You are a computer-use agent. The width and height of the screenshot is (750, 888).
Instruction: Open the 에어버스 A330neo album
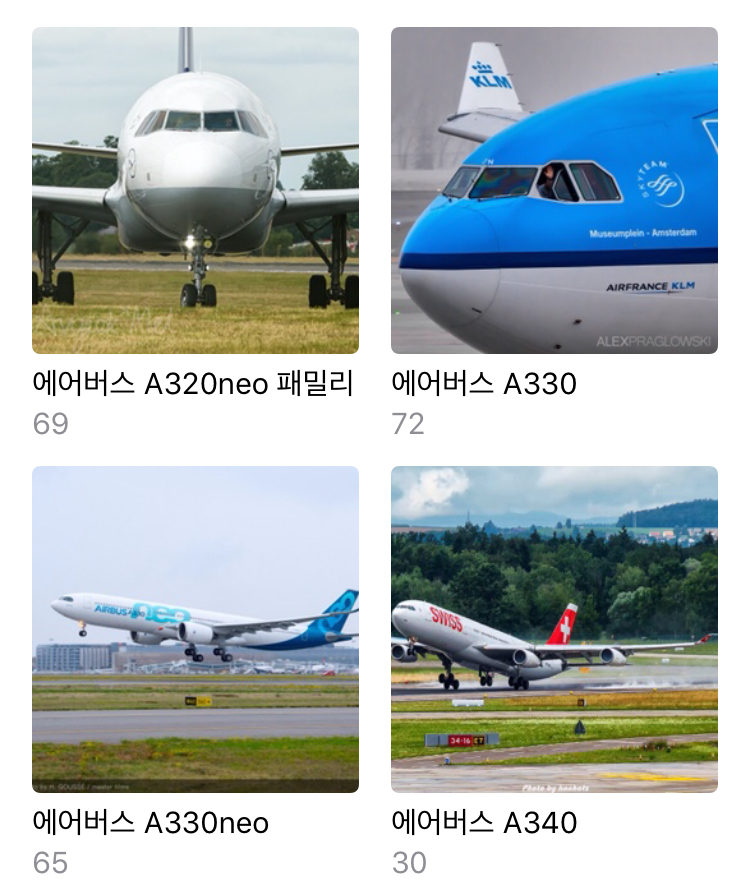pyautogui.click(x=195, y=629)
